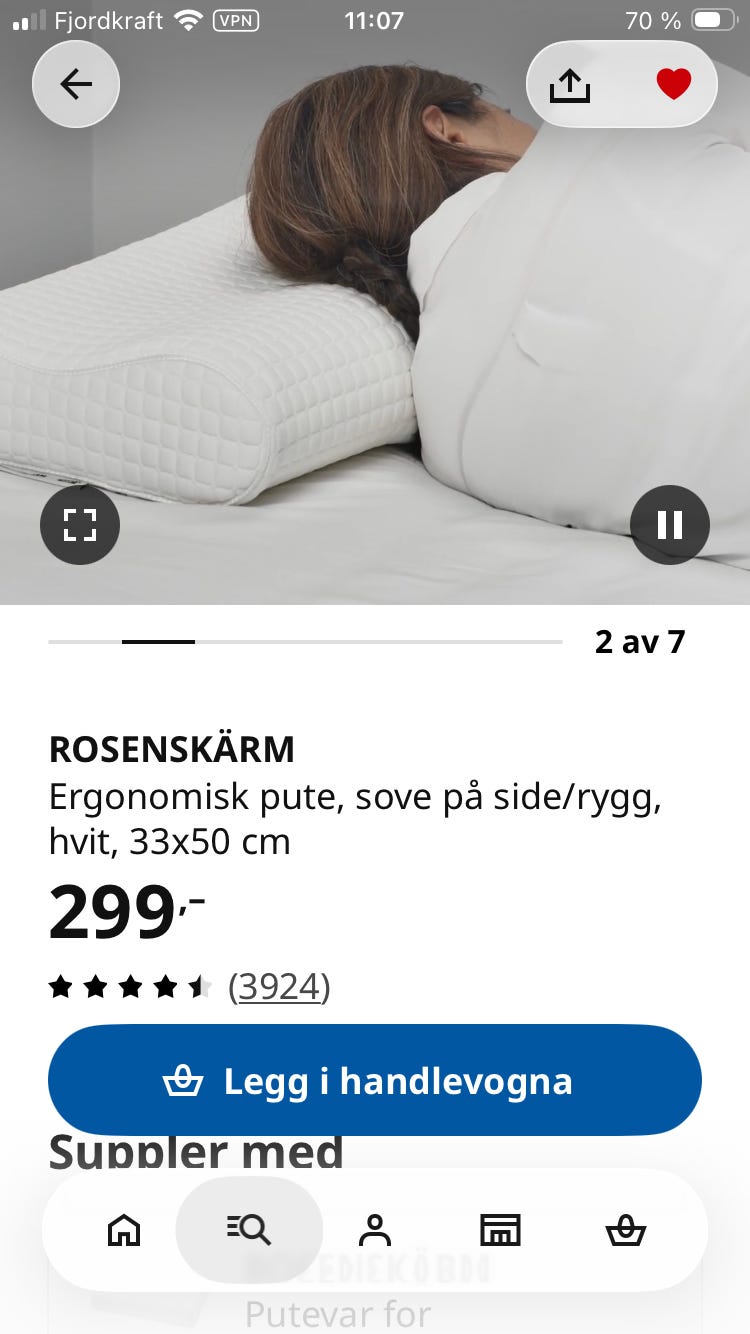Viewport: 750px width, 1334px height.
Task: Pause the product video
Action: (670, 525)
